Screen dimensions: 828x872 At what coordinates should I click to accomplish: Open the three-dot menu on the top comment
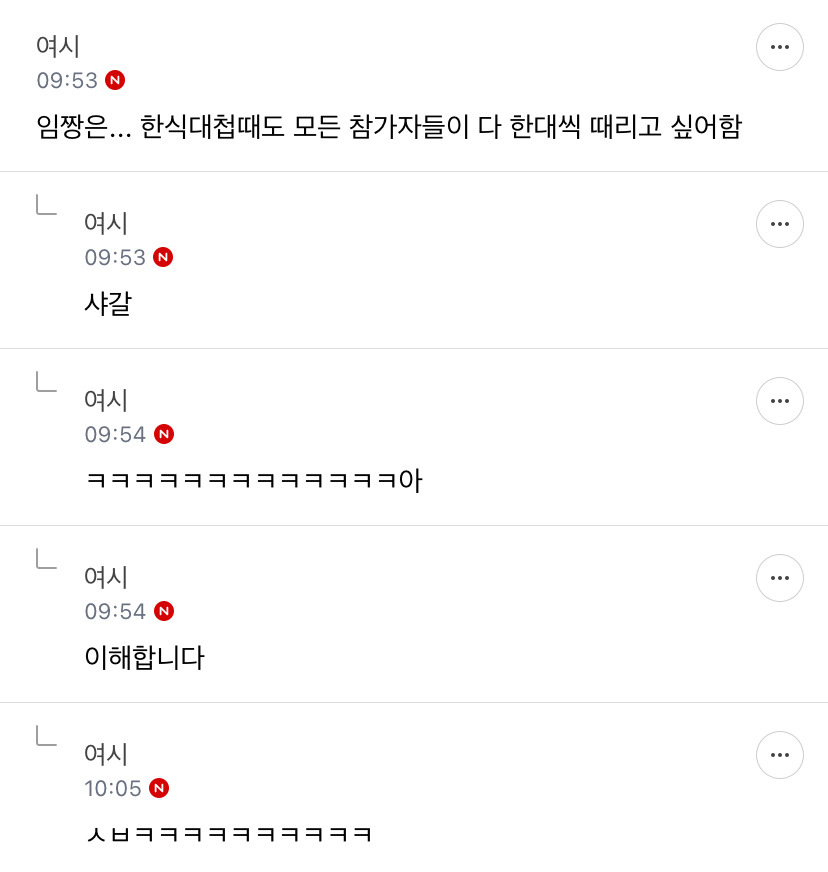[780, 47]
